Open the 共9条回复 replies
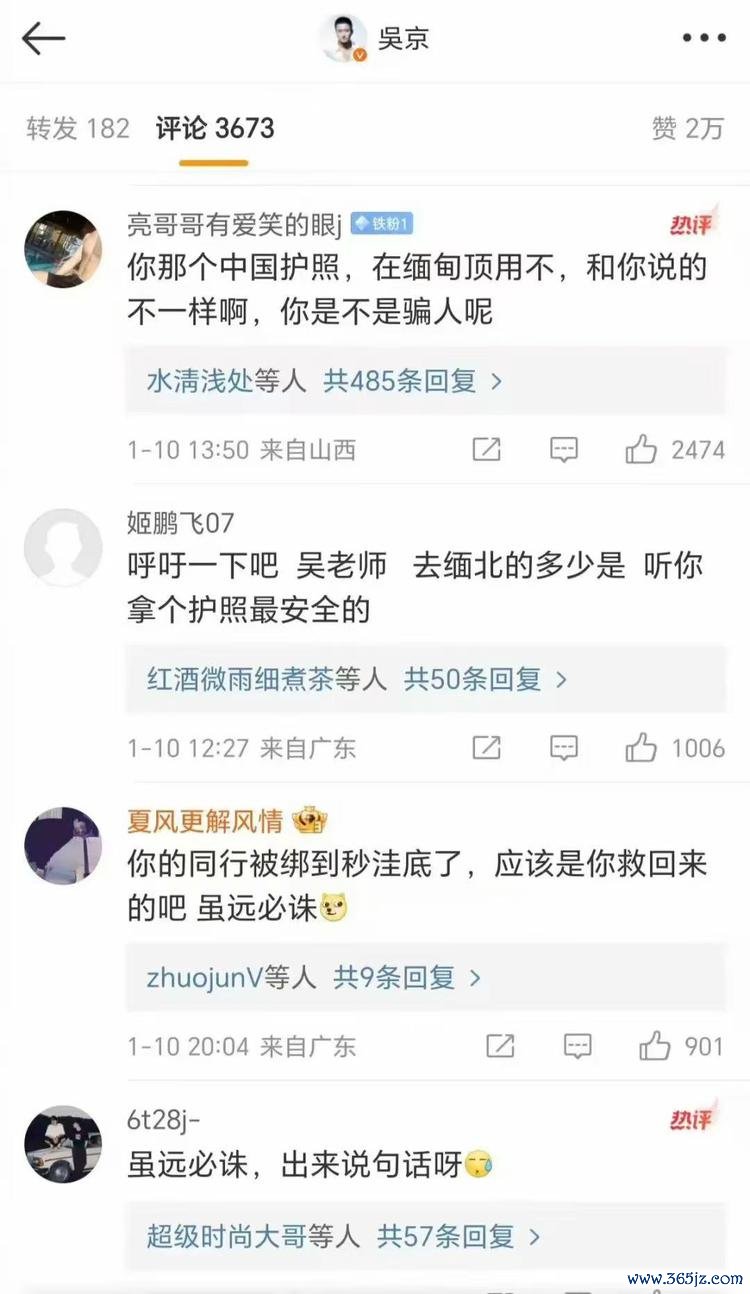 click(x=407, y=977)
